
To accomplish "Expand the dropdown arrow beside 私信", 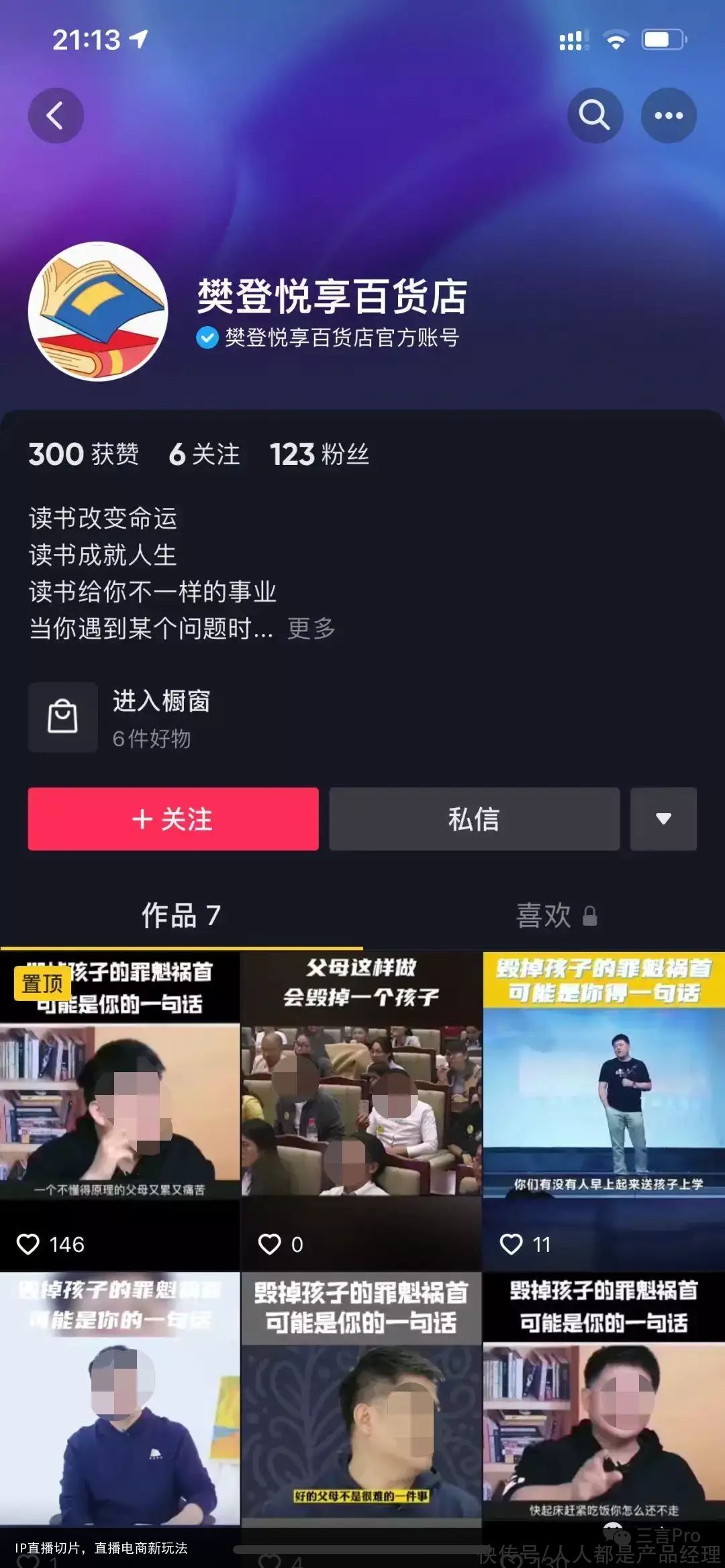I will click(x=663, y=819).
